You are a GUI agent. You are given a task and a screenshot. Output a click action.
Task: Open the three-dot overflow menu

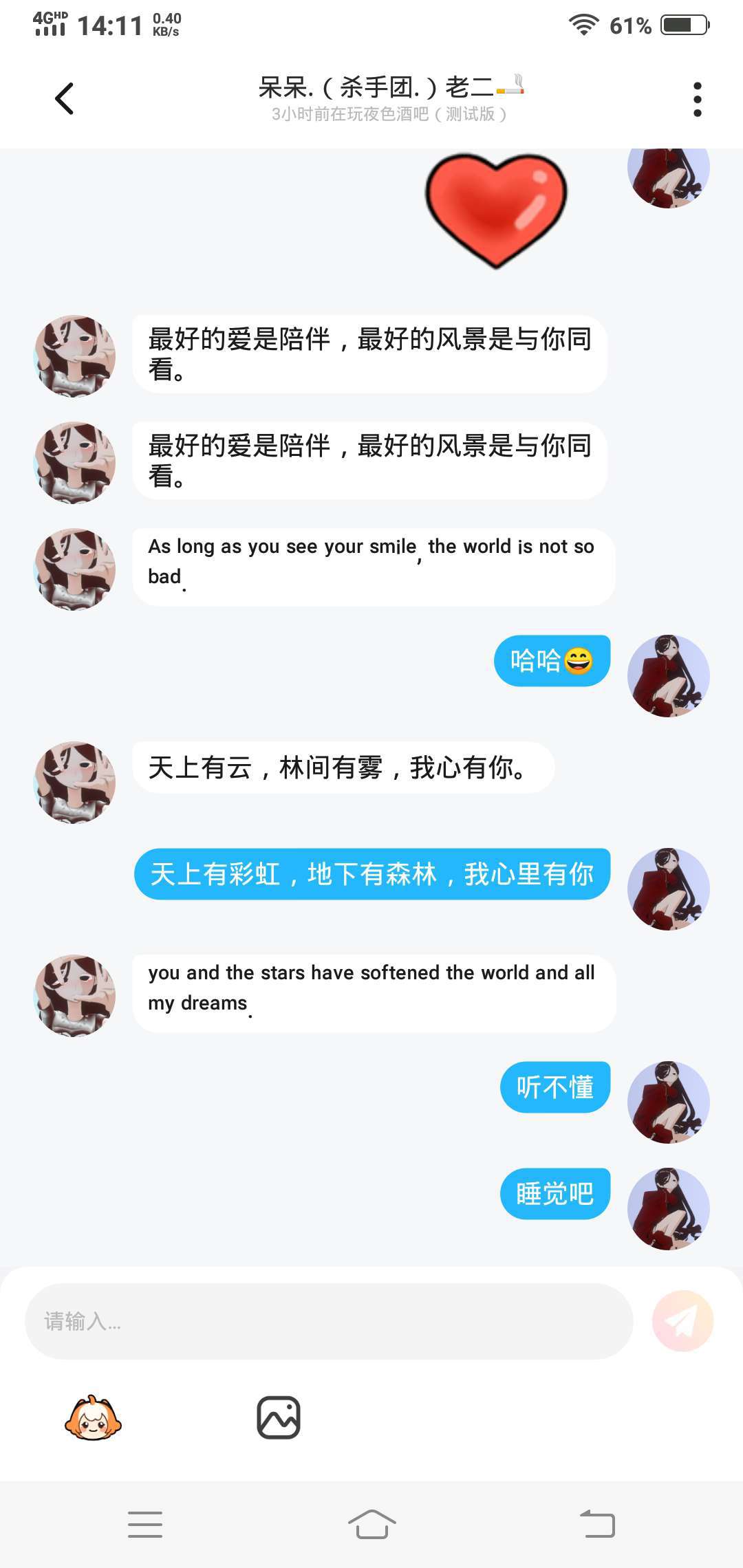(x=697, y=100)
